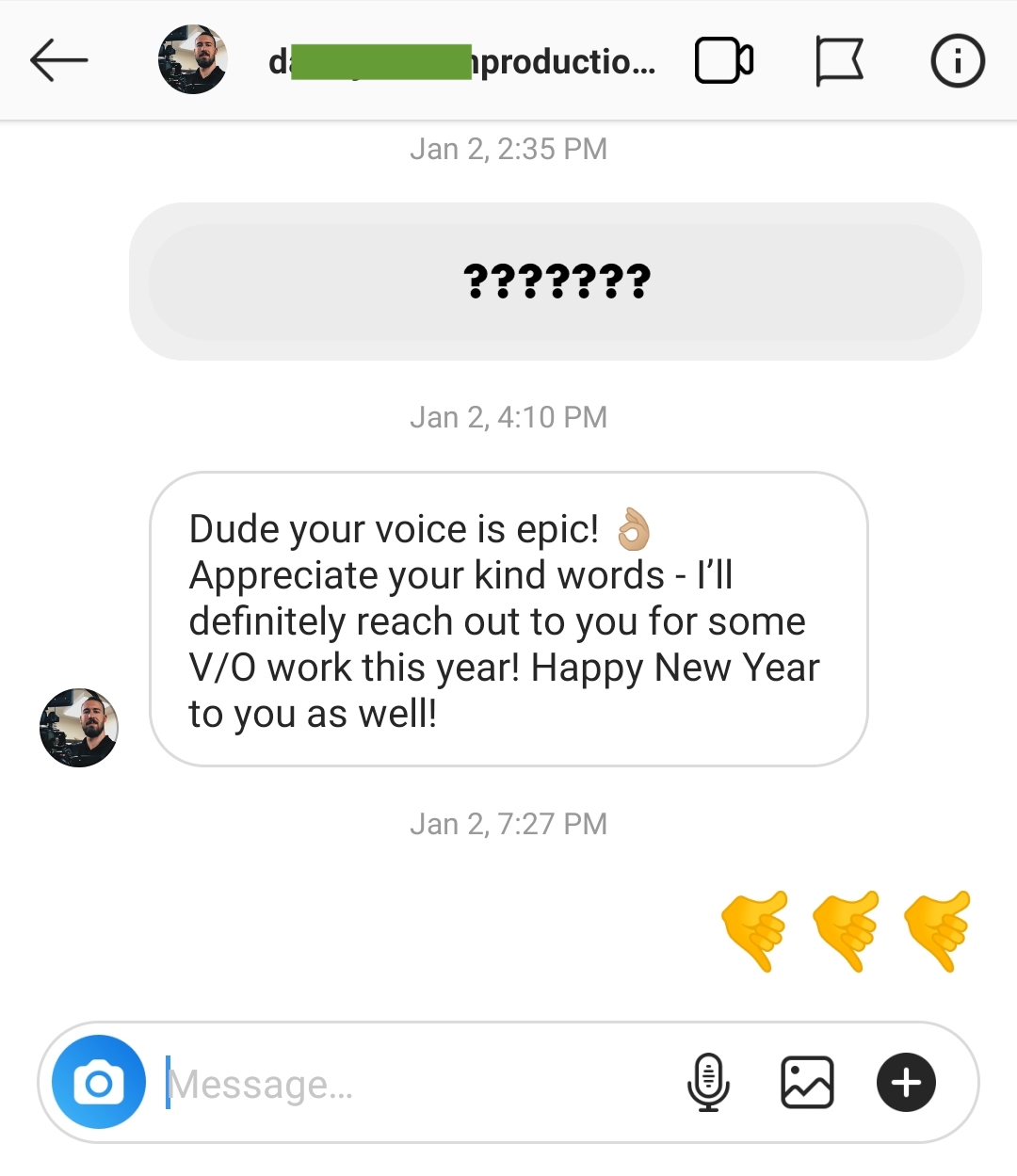Screen dimensions: 1017x1176
Task: Record a voice message
Action: click(708, 1082)
